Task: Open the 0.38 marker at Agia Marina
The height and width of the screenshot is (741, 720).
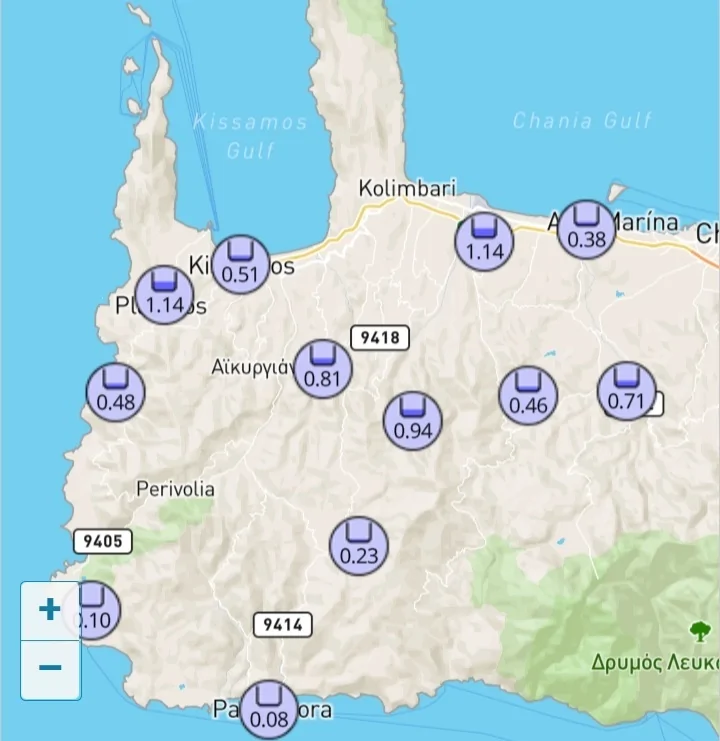Action: (586, 230)
